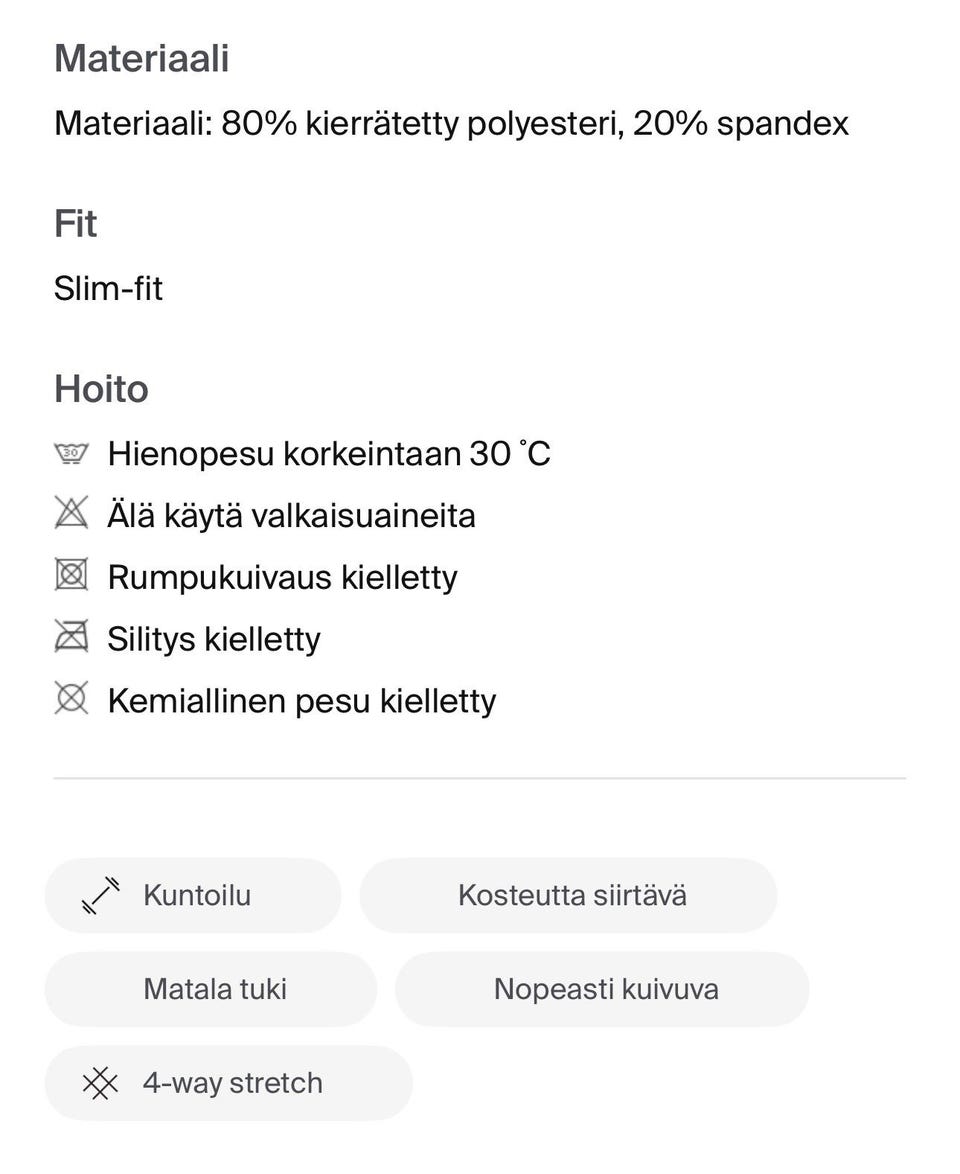Click the Matala tuki button
This screenshot has width=960, height=1174.
point(210,989)
